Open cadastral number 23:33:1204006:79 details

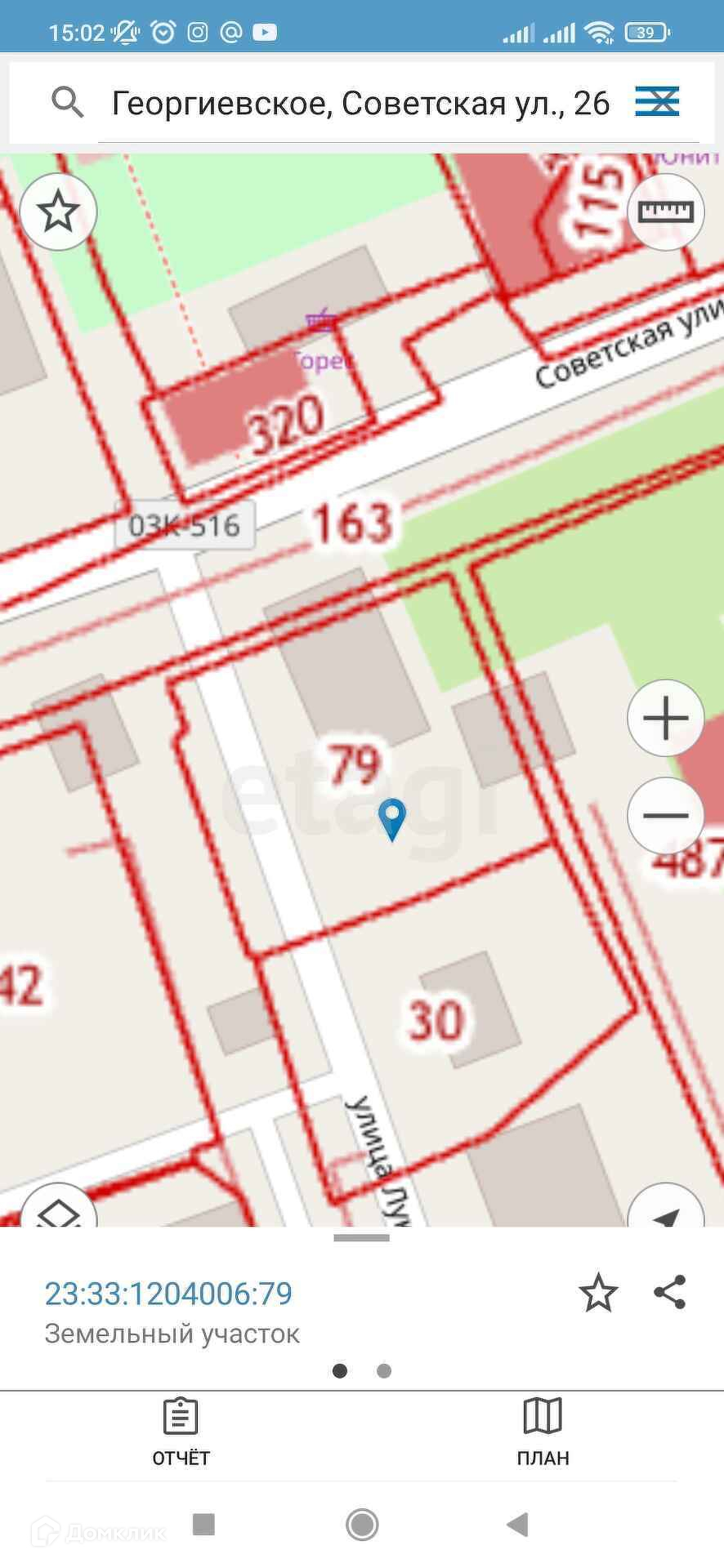(168, 1294)
